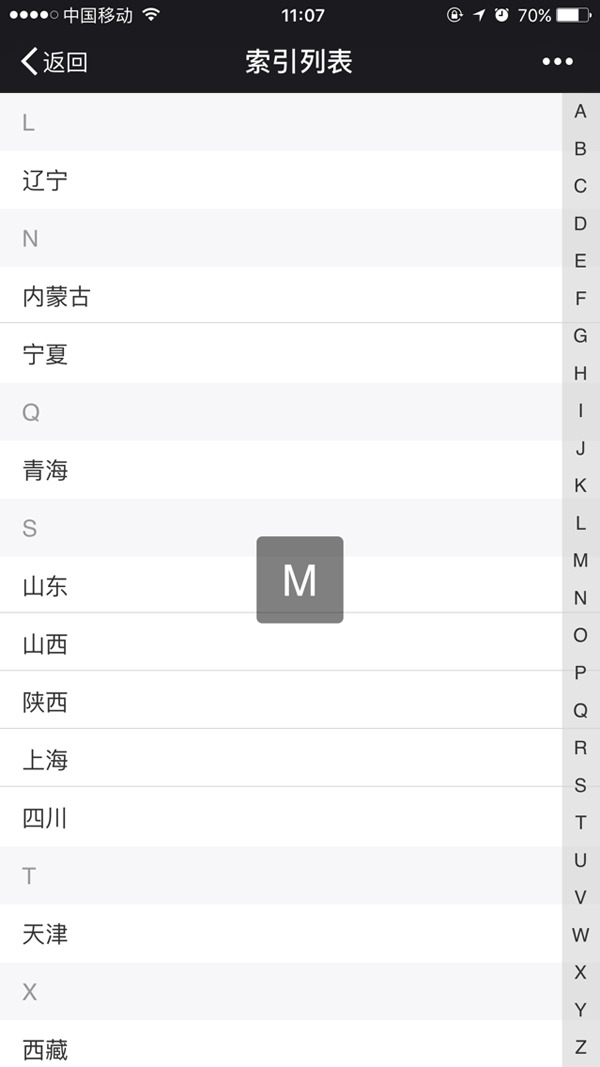Image resolution: width=600 pixels, height=1067 pixels.
Task: Jump to letter A in the index bar
Action: 580,112
